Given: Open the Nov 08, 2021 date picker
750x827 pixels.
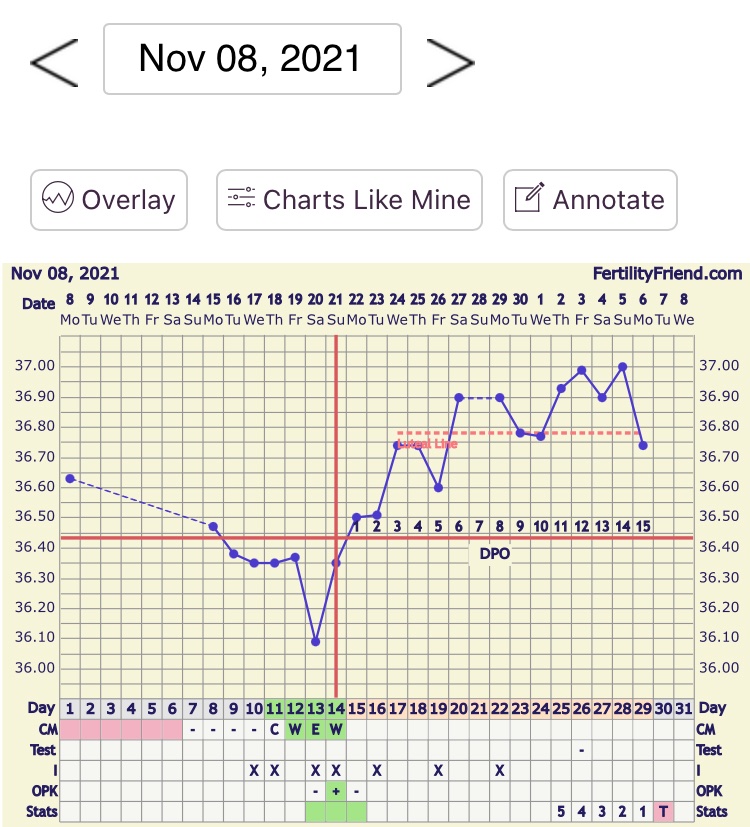Looking at the screenshot, I should click(x=252, y=59).
